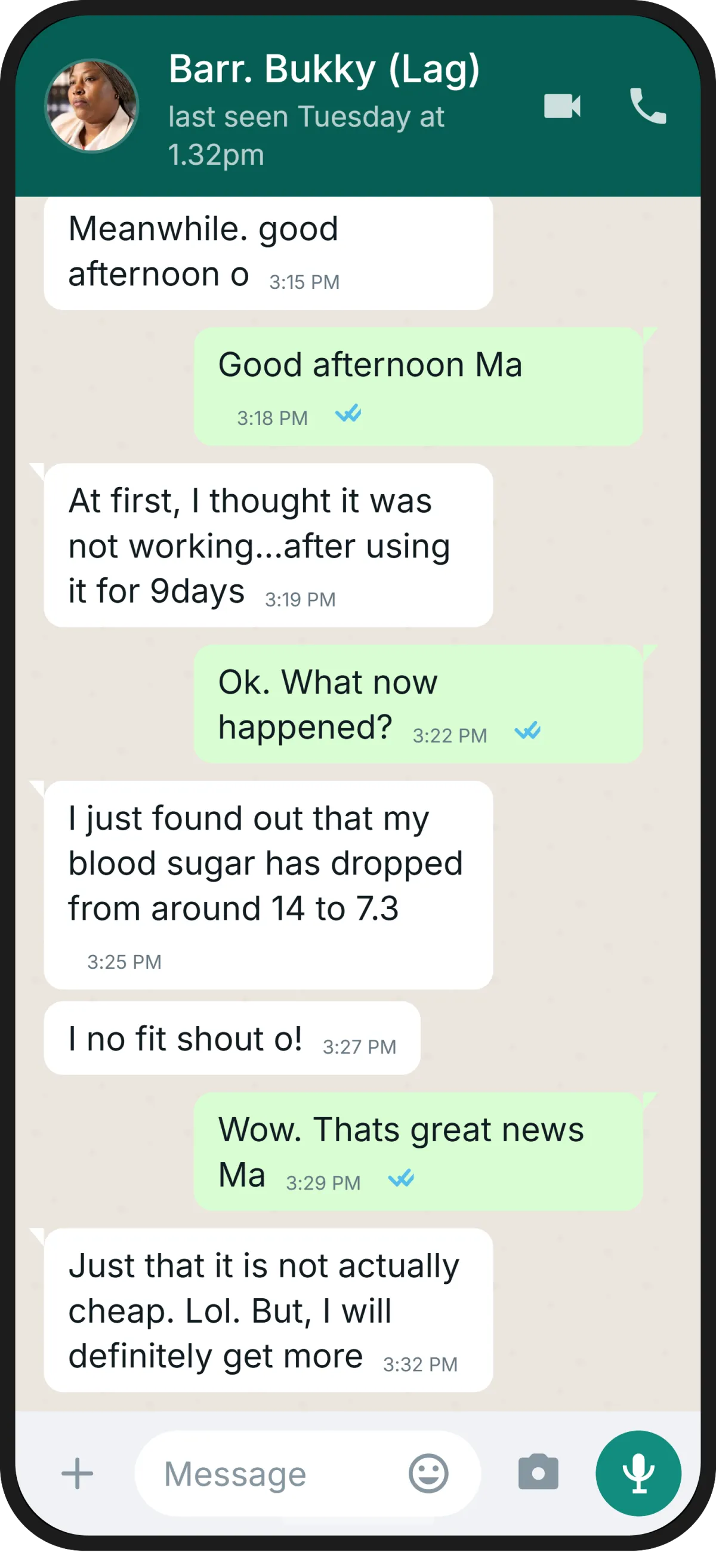716x1568 pixels.
Task: Tap the plus icon to attach a file
Action: point(77,1474)
